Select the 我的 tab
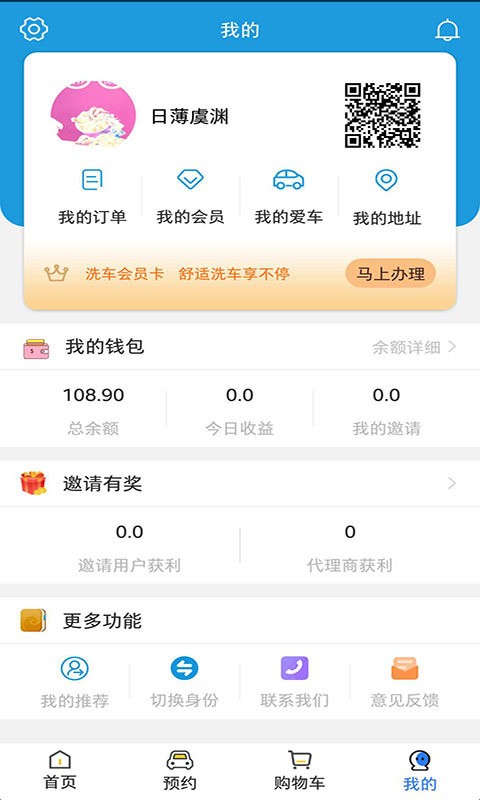 [x=420, y=771]
